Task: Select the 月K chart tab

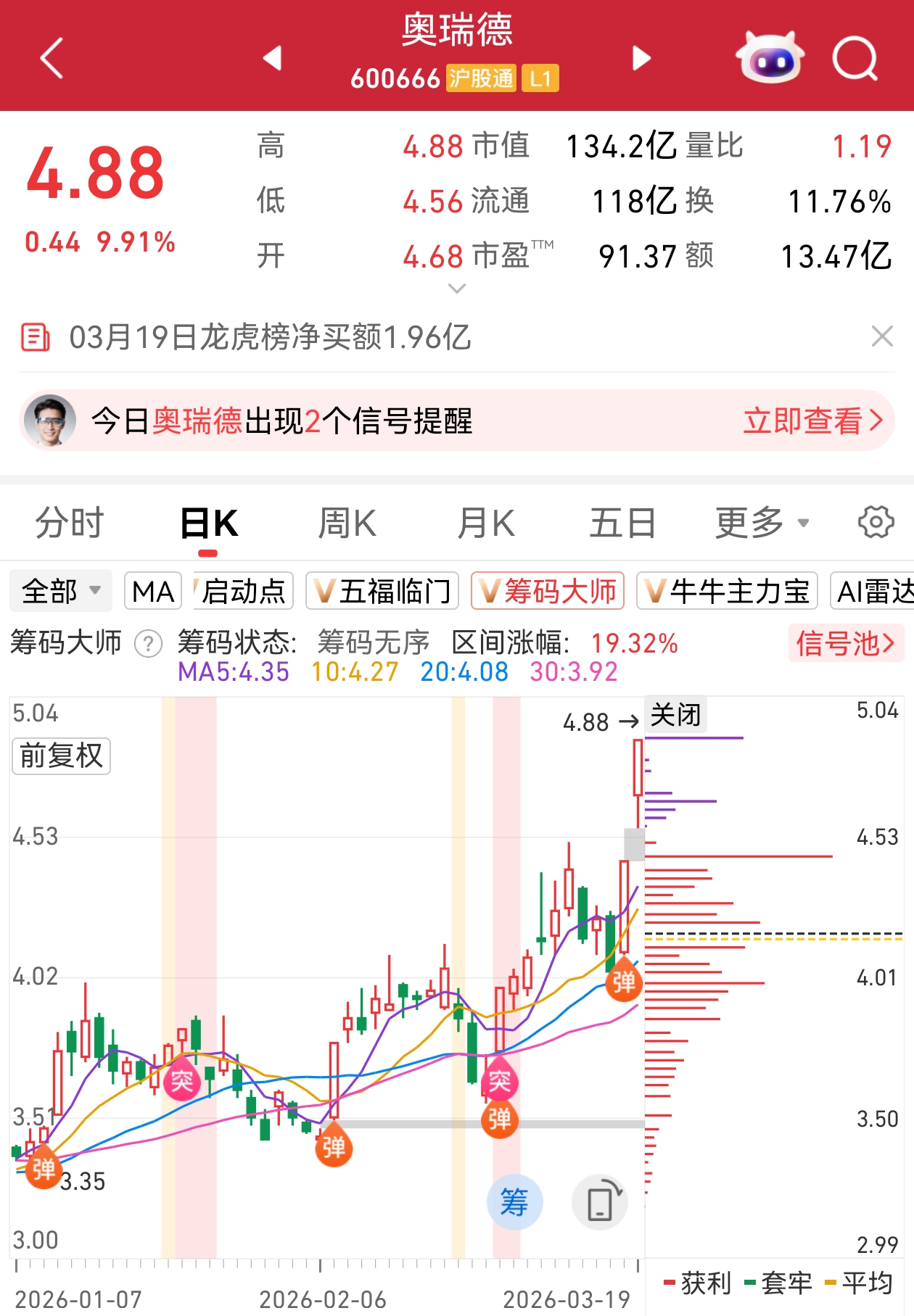Action: [486, 523]
